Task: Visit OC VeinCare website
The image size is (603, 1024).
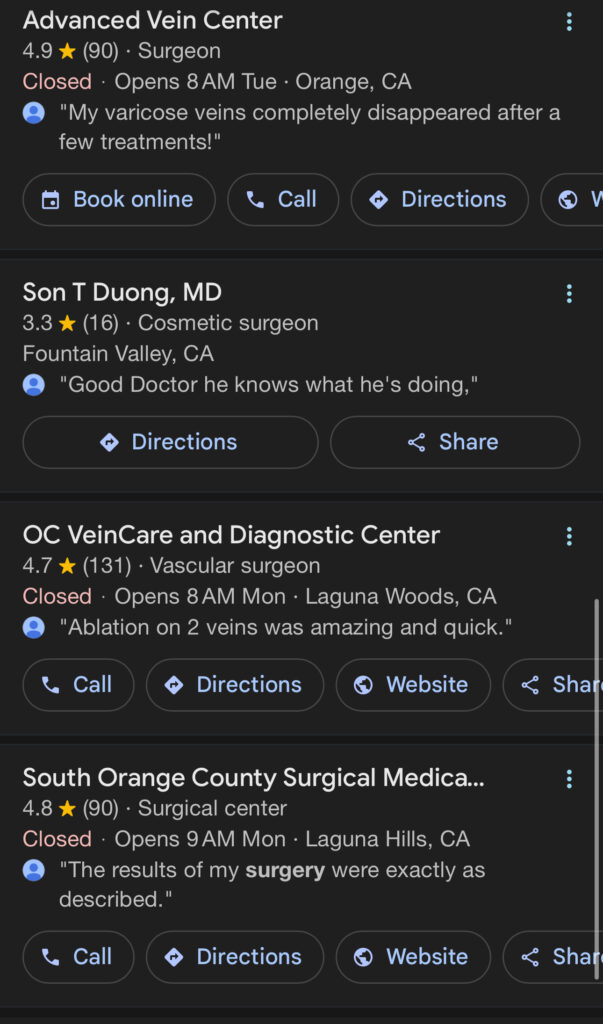Action: click(413, 684)
